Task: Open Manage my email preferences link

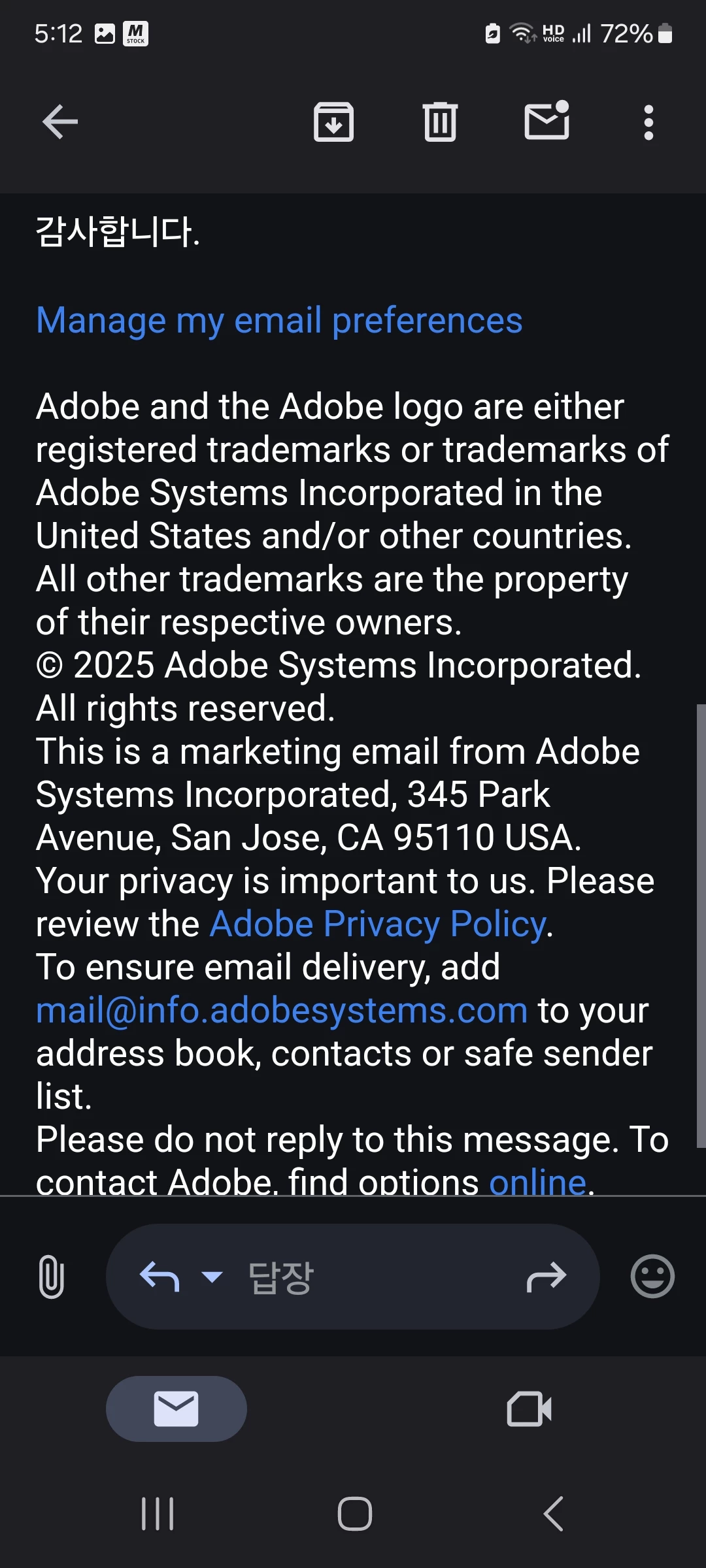Action: [x=279, y=321]
